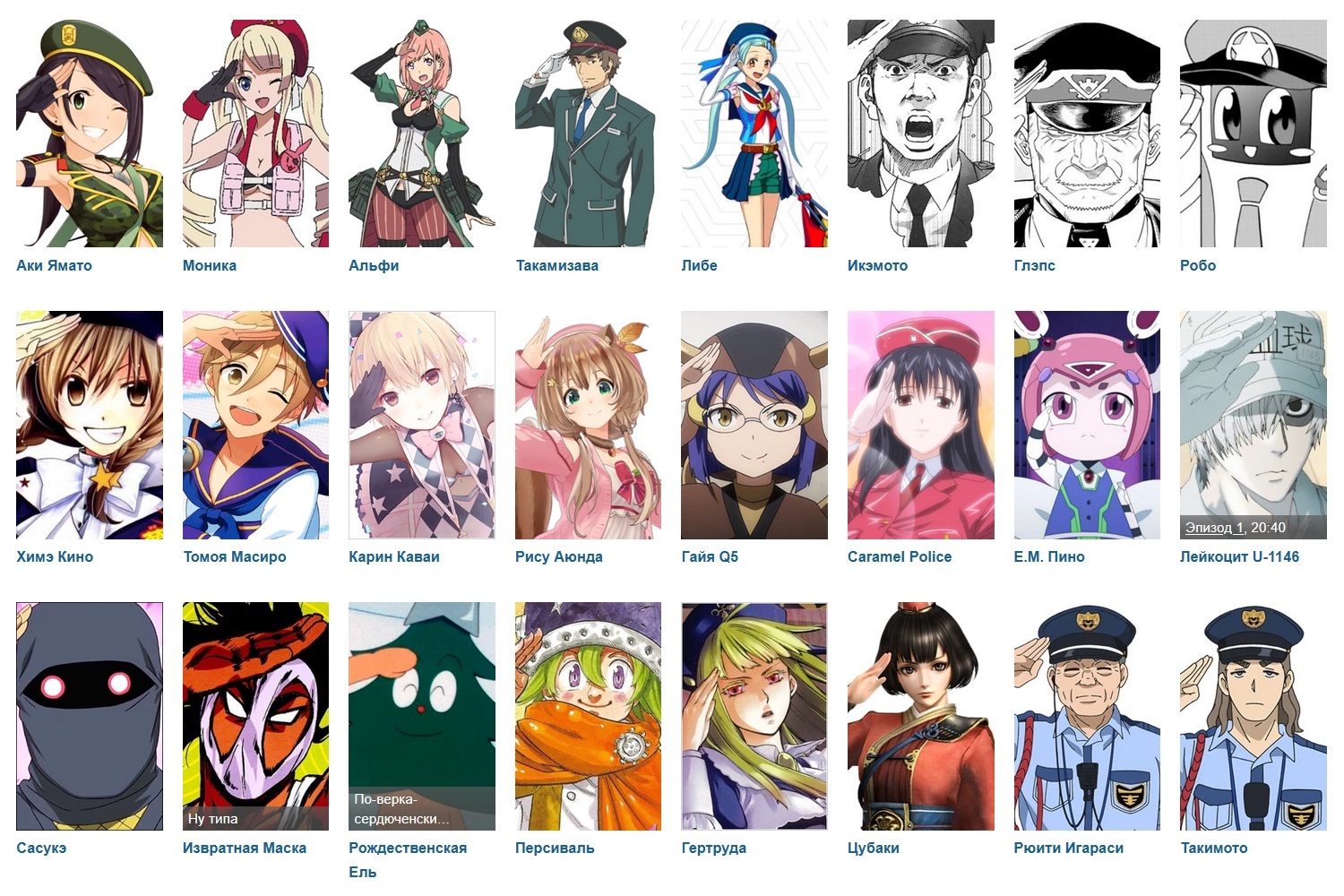Open Сасукэ character card
This screenshot has width=1344, height=896.
pos(90,717)
